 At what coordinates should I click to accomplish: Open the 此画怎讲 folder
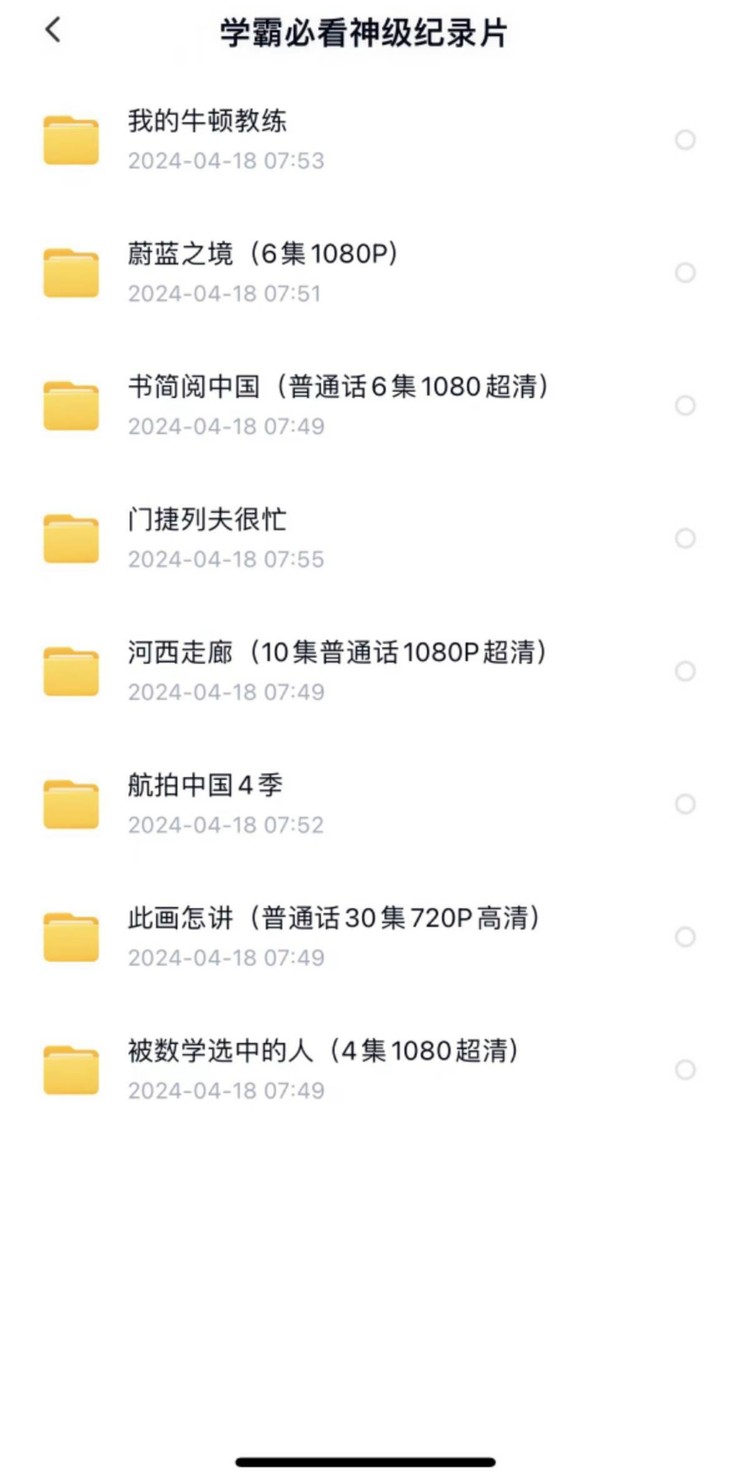(x=365, y=937)
